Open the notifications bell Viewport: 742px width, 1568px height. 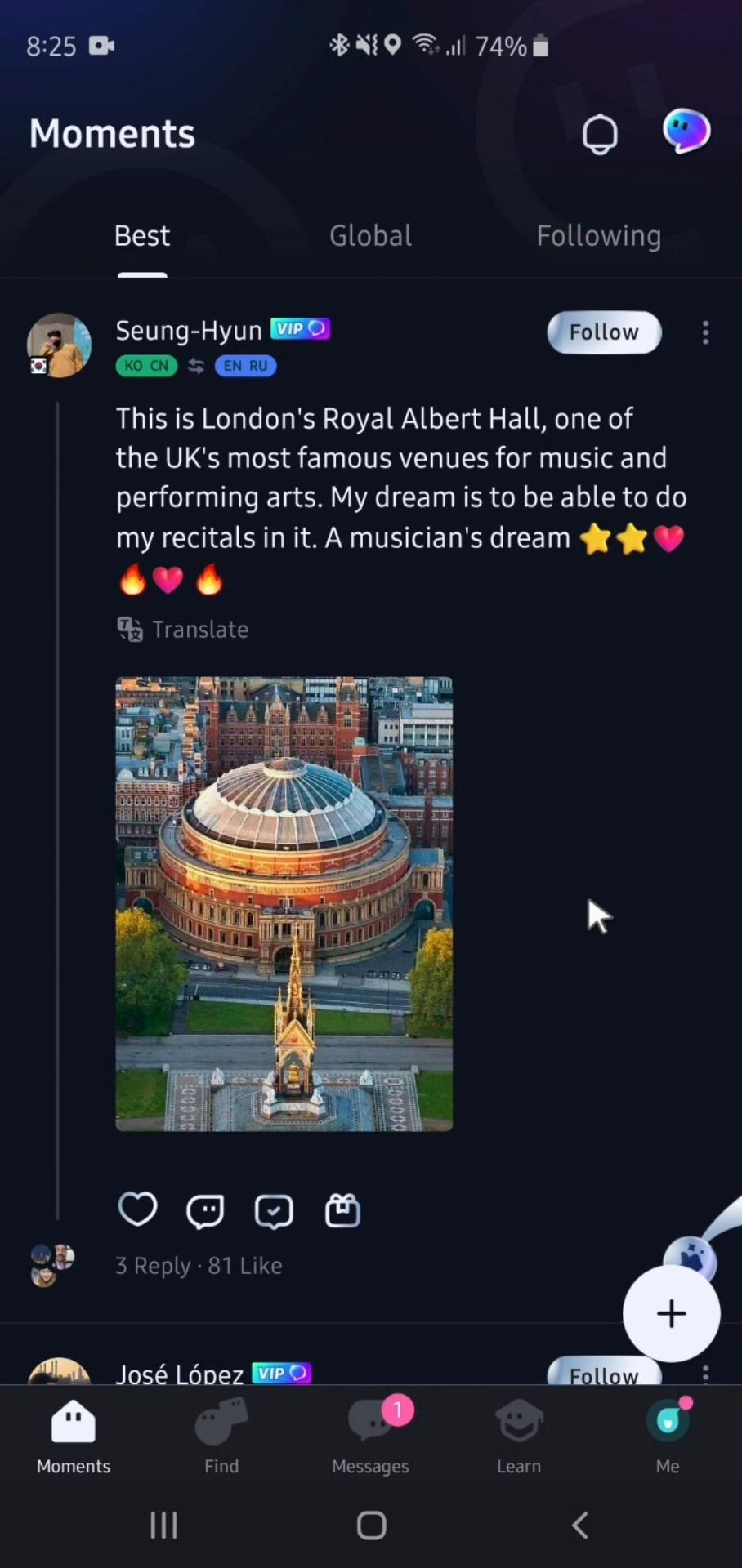[600, 134]
